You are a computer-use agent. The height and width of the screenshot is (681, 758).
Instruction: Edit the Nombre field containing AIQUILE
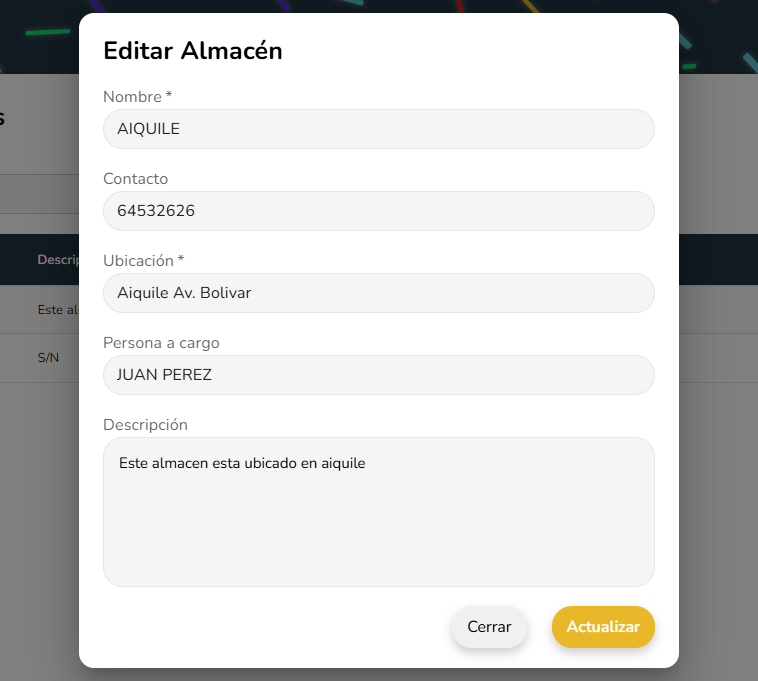tap(378, 129)
